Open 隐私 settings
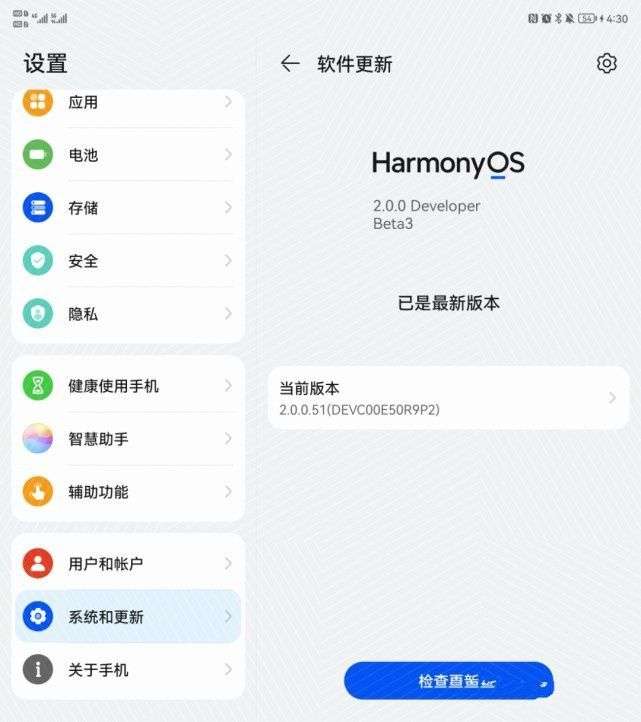 (x=128, y=314)
